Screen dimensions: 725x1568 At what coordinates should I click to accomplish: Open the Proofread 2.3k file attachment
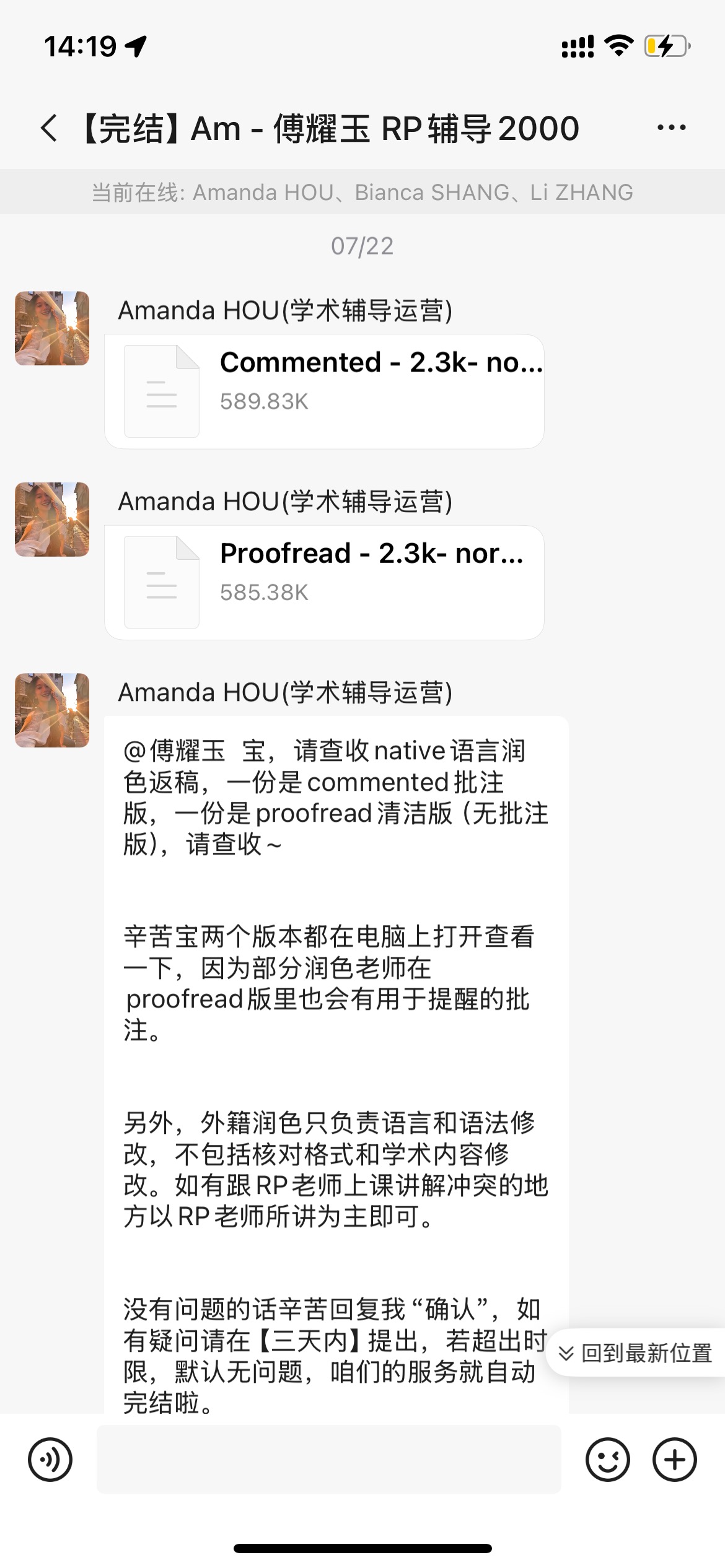coord(324,582)
